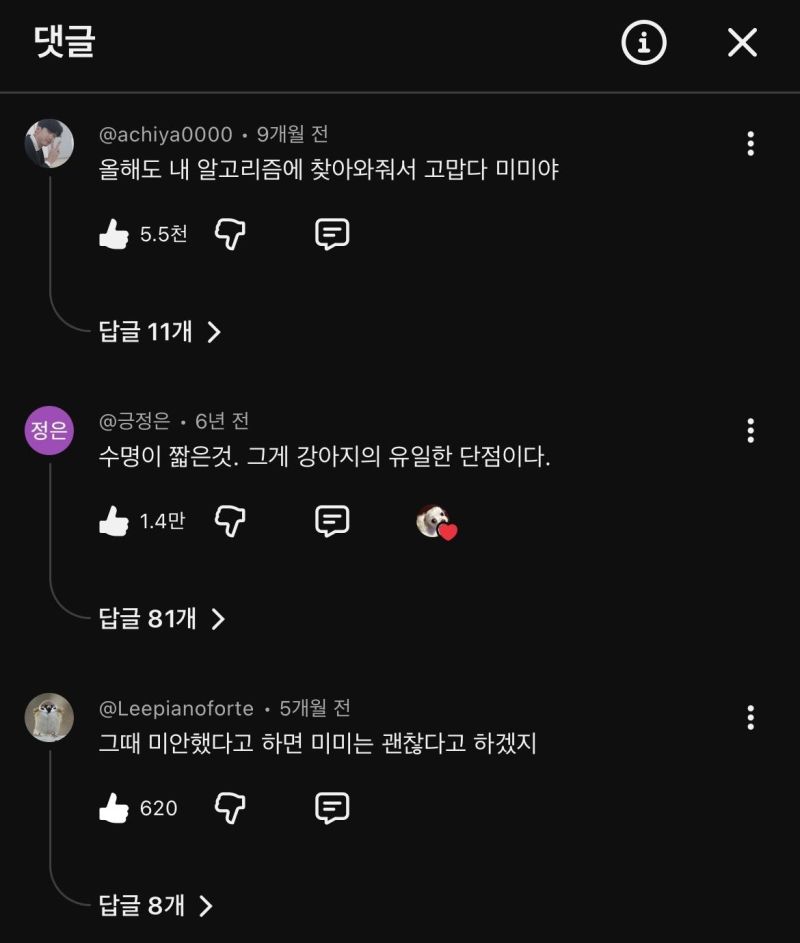Open overflow menu on @achiya0000's comment
The width and height of the screenshot is (800, 943).
750,144
